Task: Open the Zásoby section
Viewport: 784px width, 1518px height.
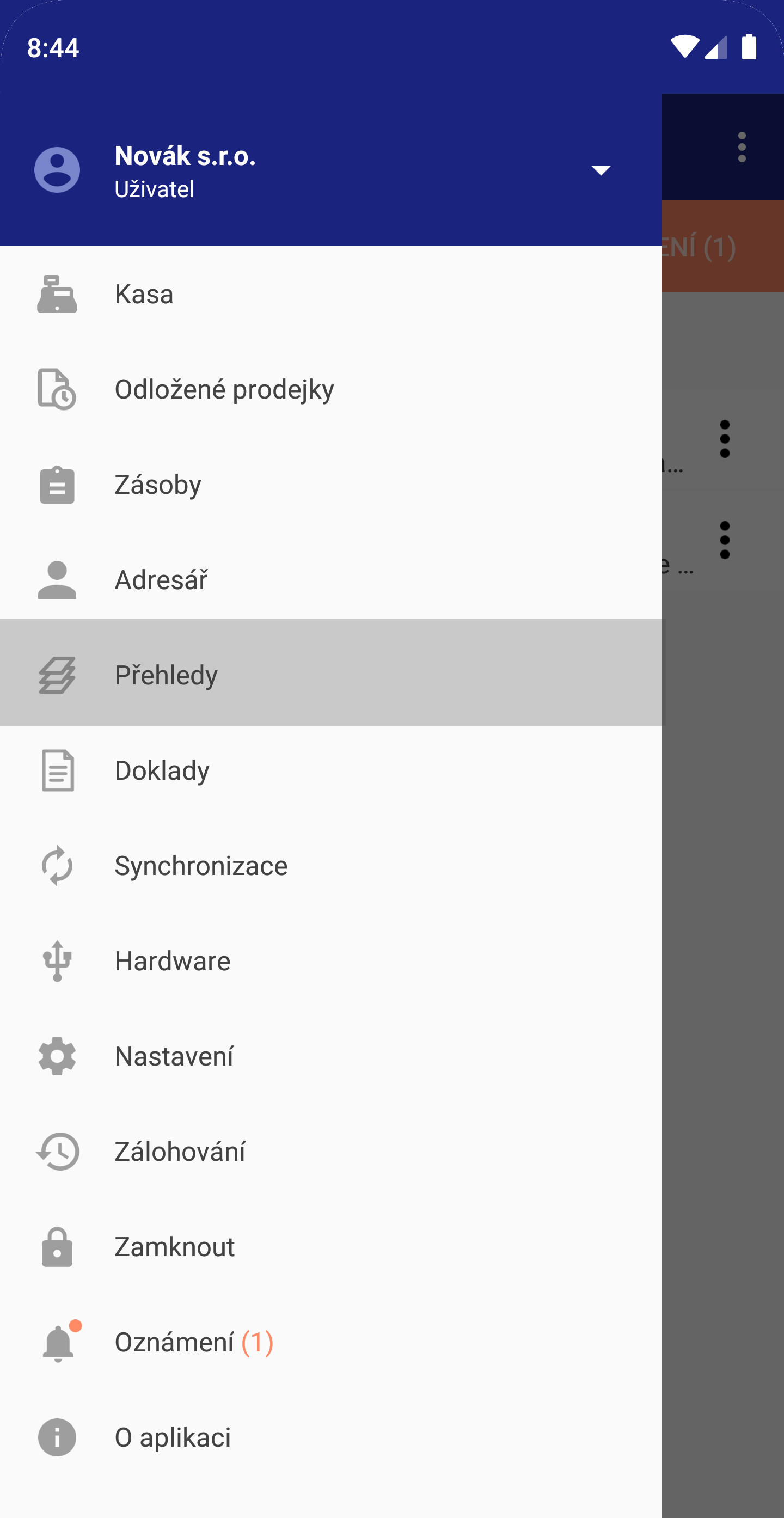Action: (331, 485)
